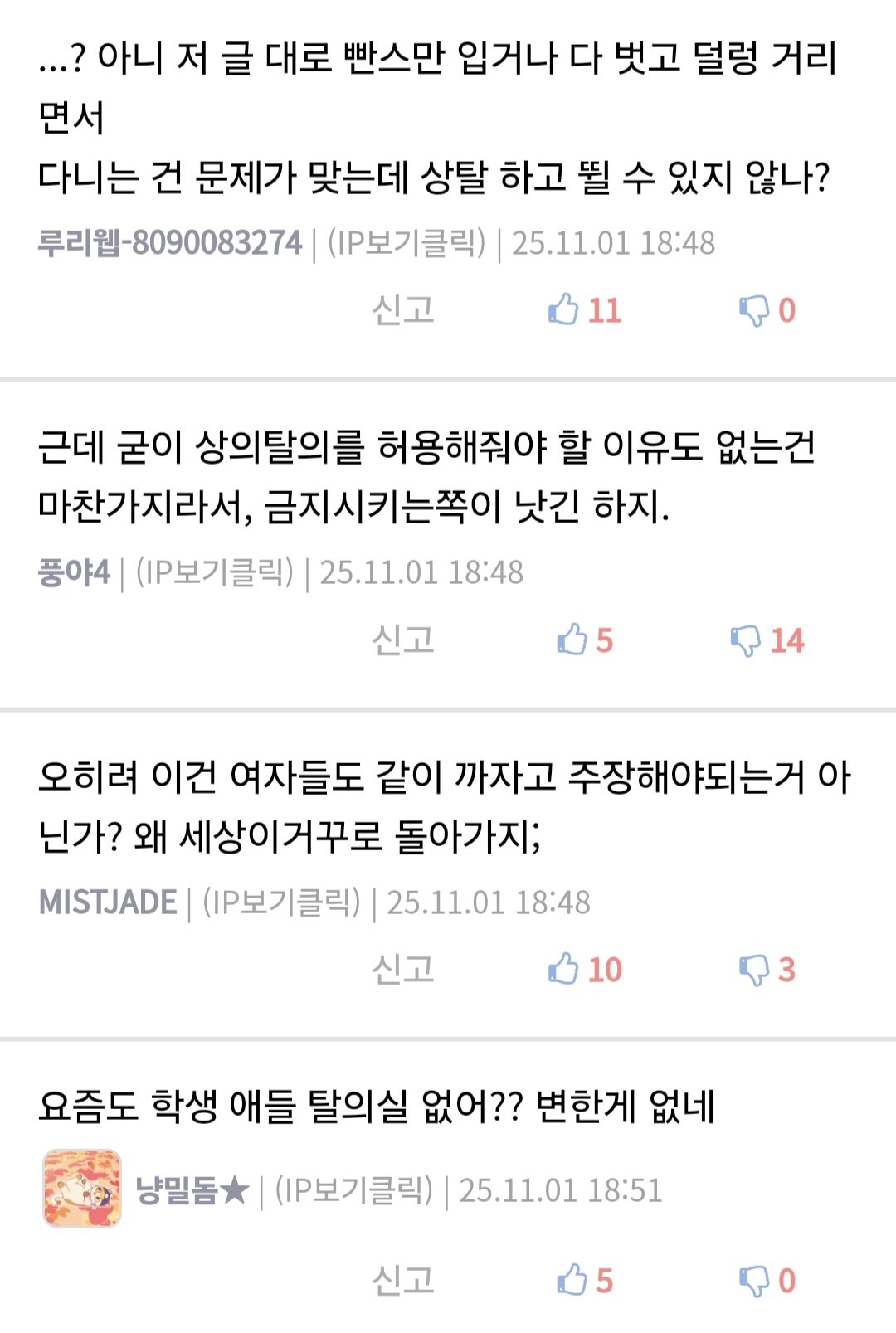The width and height of the screenshot is (896, 1333).
Task: Report the comment by 루리웹-8090083274
Action: coord(402,310)
